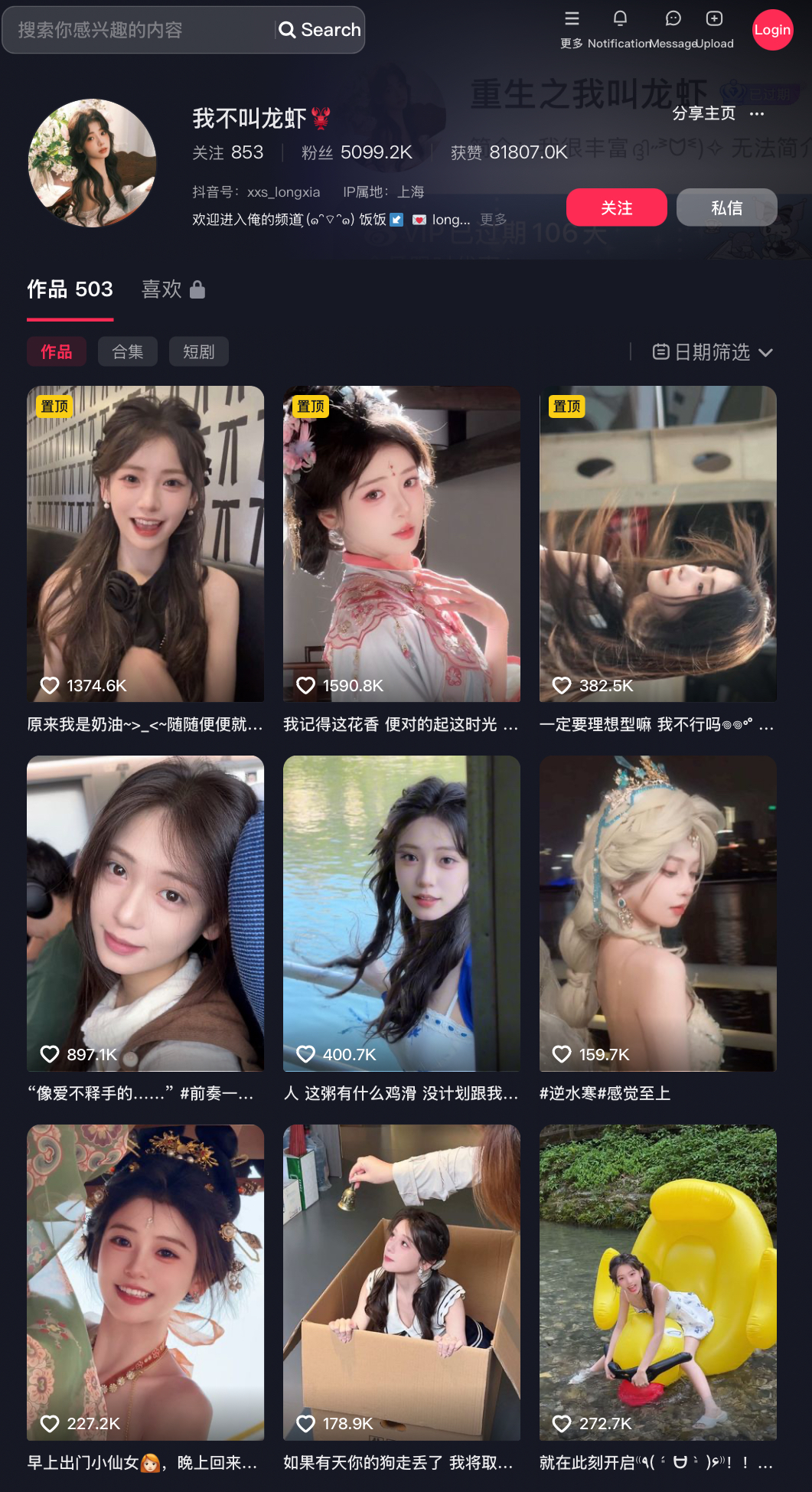The image size is (812, 1492).
Task: Select the 短剧 filter chip
Action: click(199, 351)
